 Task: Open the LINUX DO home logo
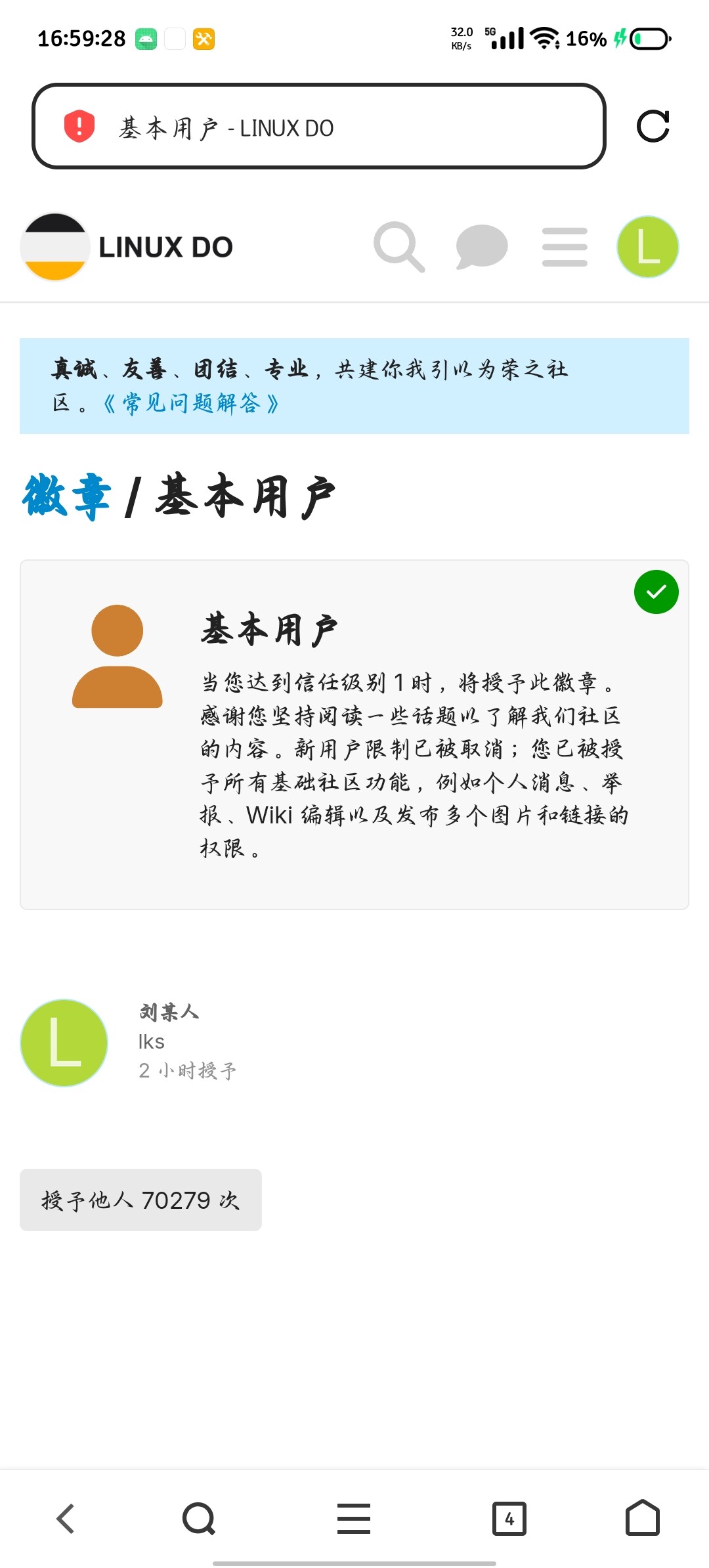tap(127, 247)
